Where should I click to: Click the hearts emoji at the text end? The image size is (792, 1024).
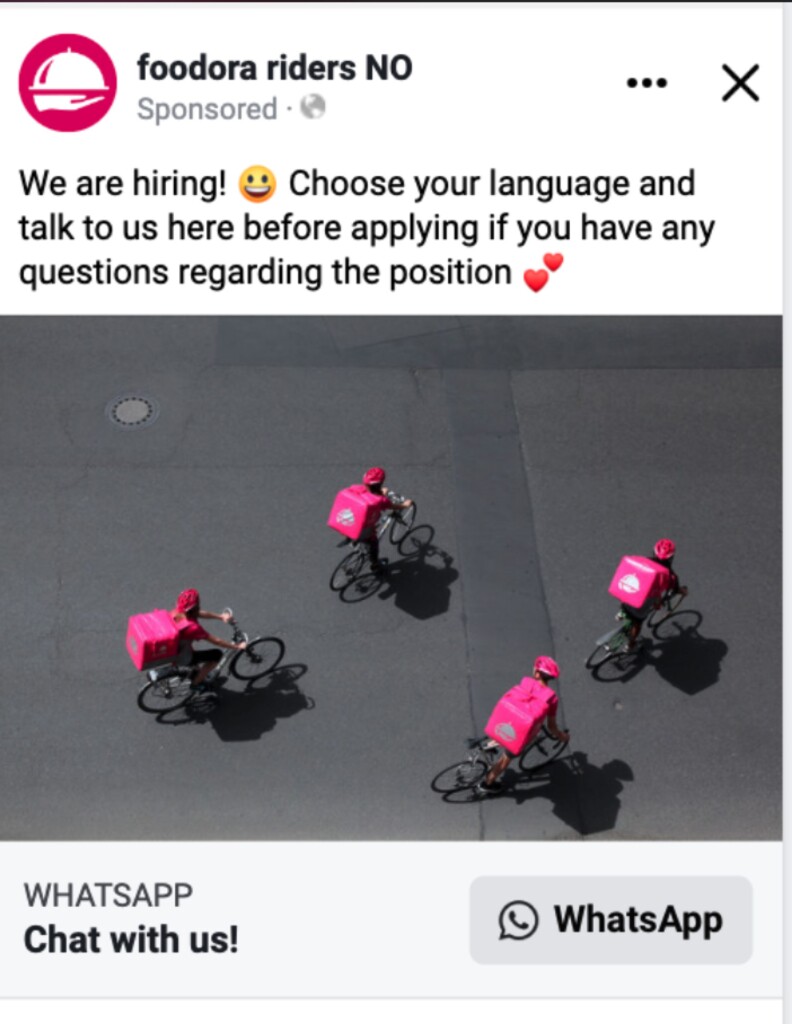(x=541, y=271)
